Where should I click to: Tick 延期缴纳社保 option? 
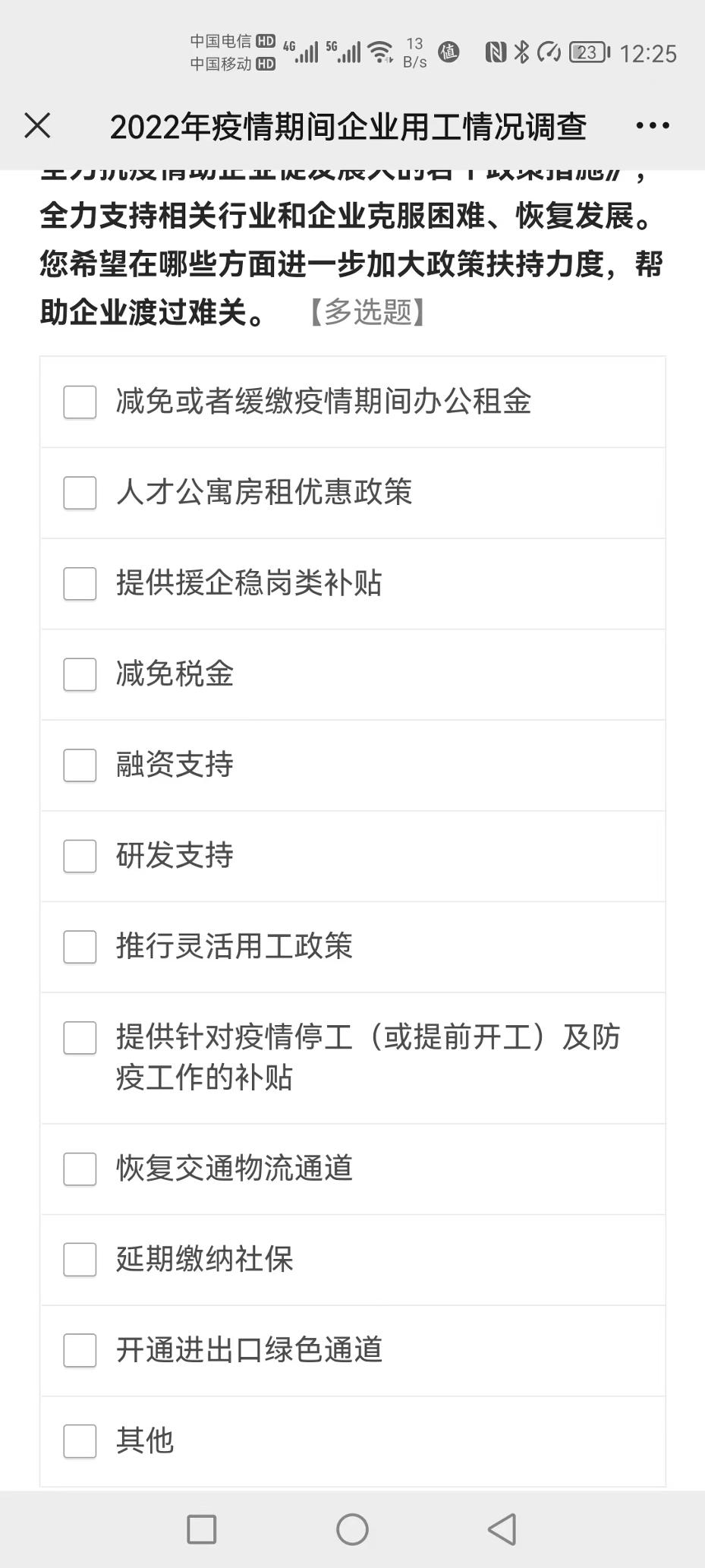click(x=80, y=1260)
